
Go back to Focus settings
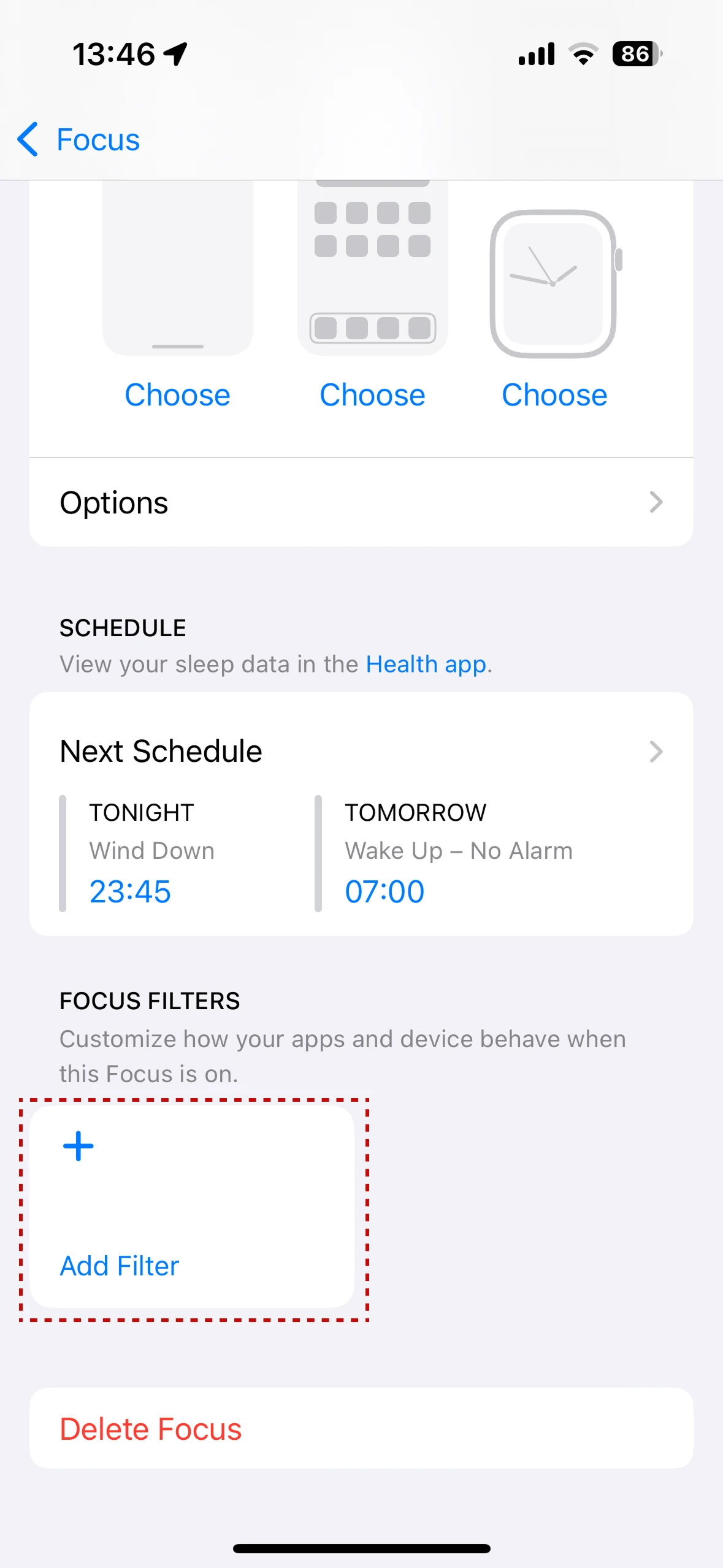tap(78, 139)
